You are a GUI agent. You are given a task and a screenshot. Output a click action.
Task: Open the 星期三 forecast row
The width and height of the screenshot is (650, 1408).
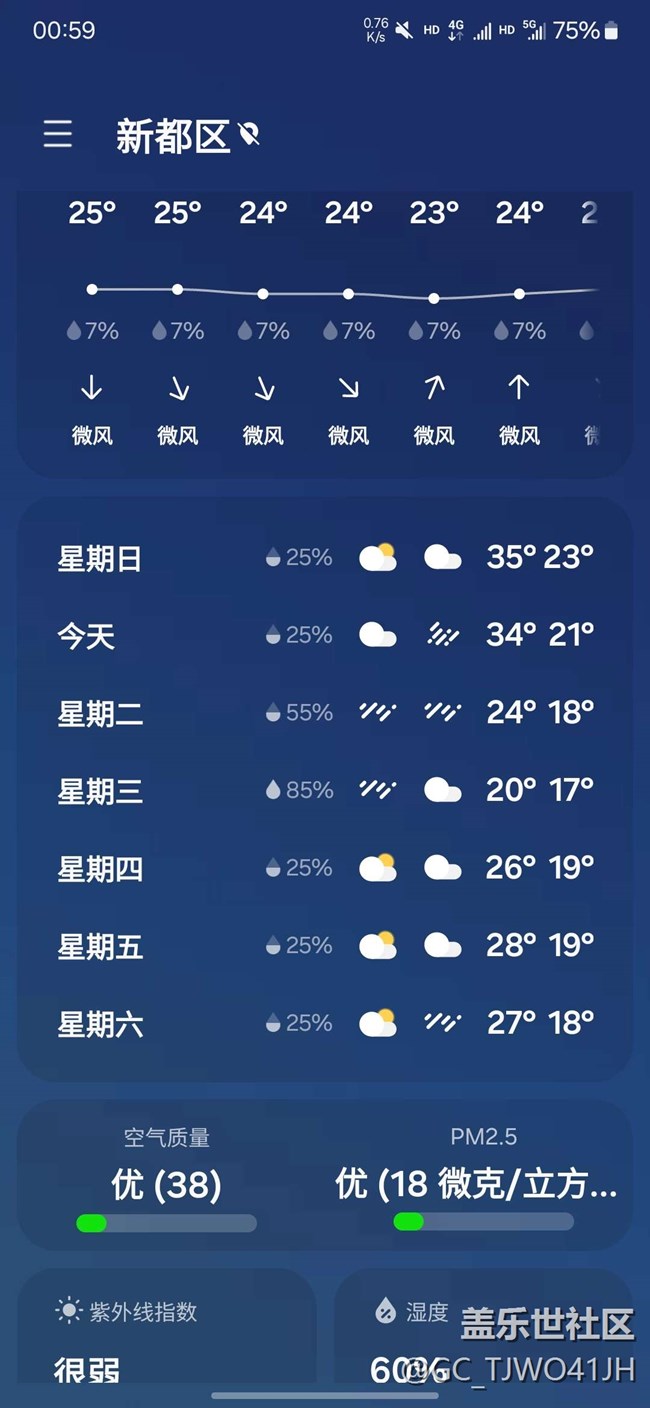coord(325,791)
